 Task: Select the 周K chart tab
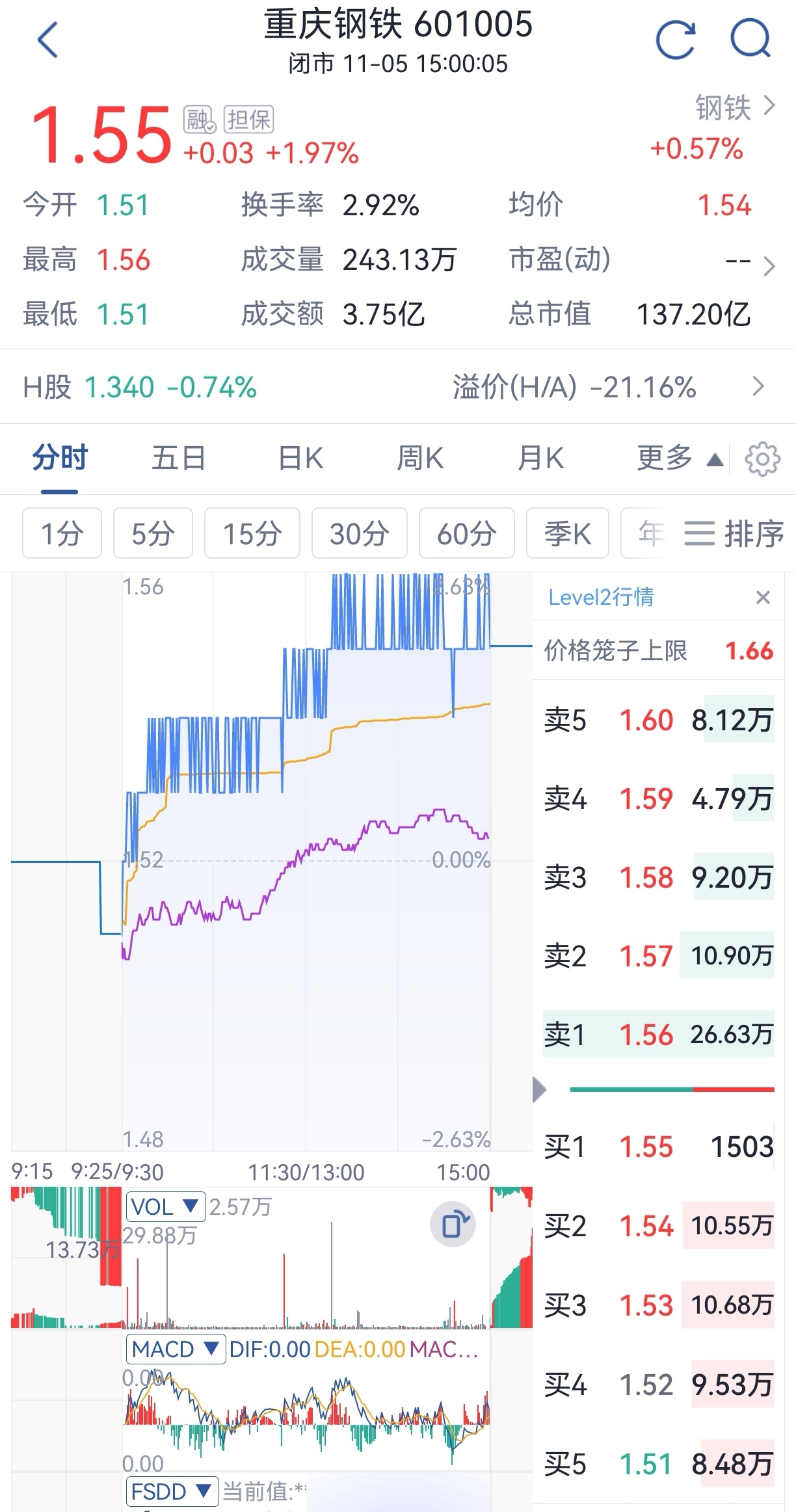(420, 459)
